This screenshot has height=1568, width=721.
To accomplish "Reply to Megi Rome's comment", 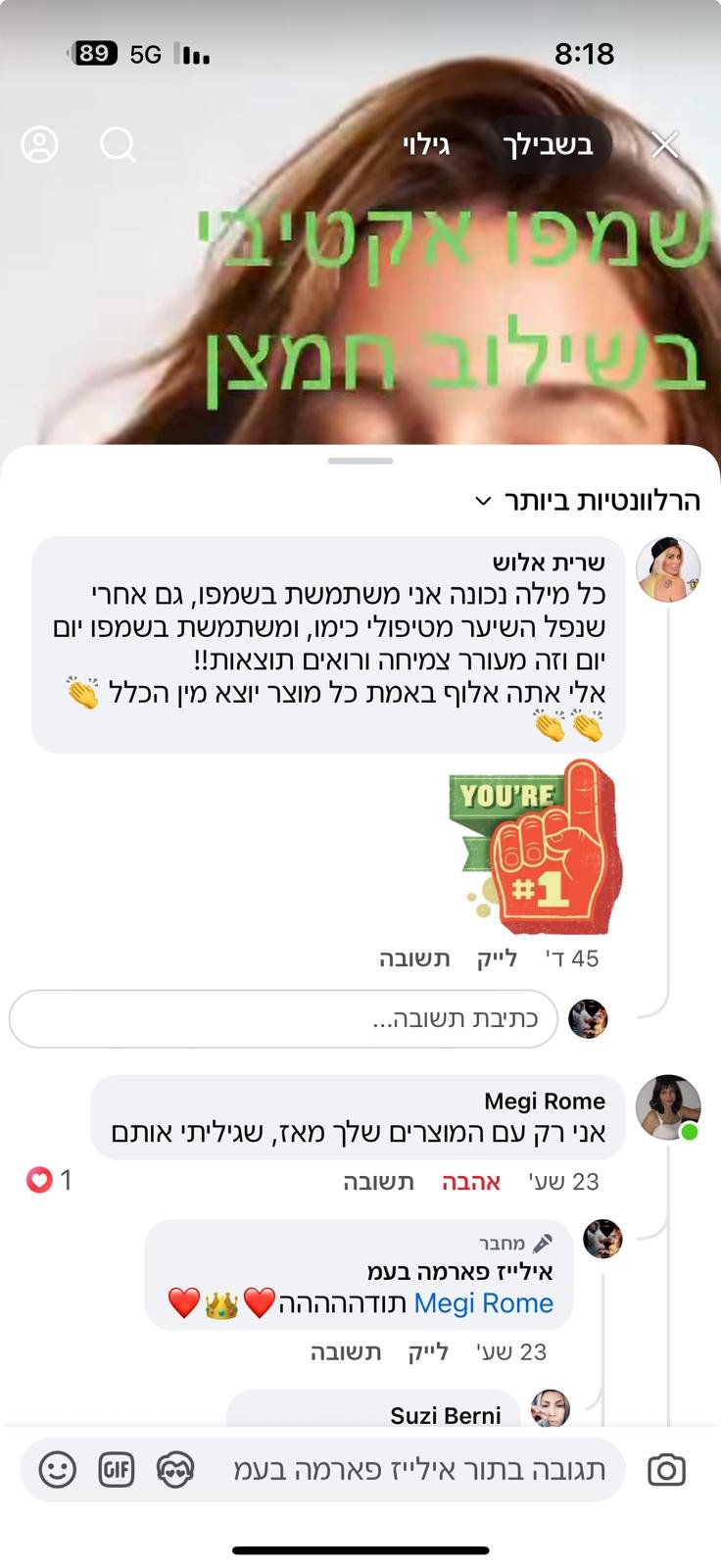I will pos(378,1182).
